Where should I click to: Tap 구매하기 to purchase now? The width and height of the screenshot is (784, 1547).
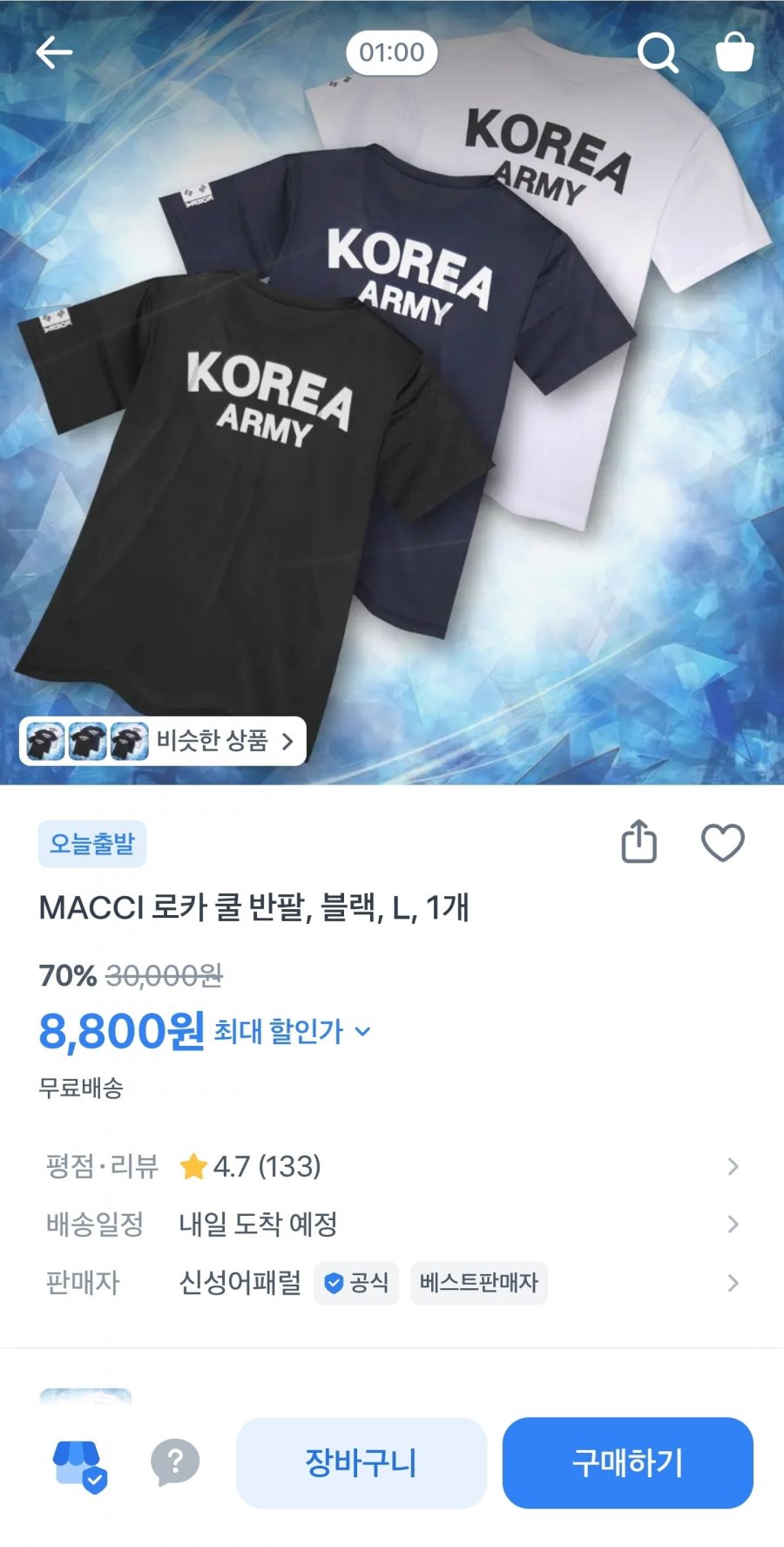pyautogui.click(x=626, y=1464)
